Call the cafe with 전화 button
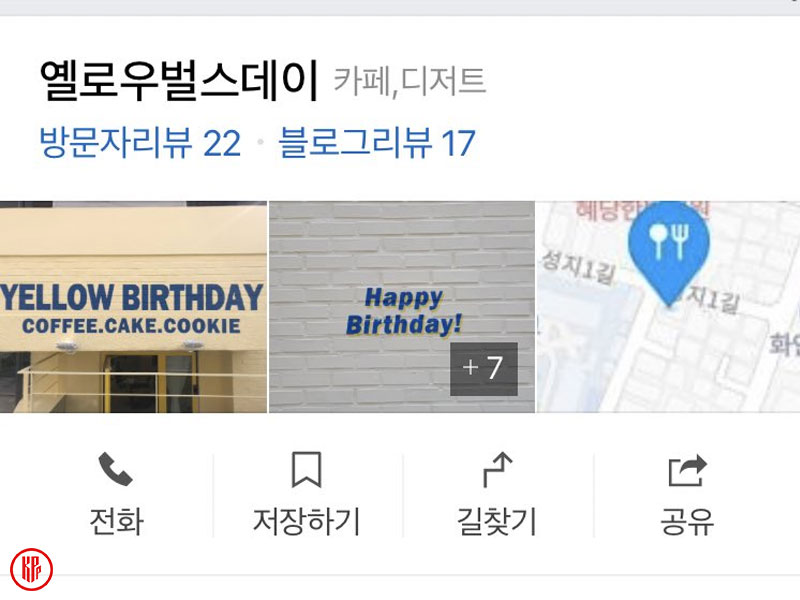The image size is (800, 600). 116,494
